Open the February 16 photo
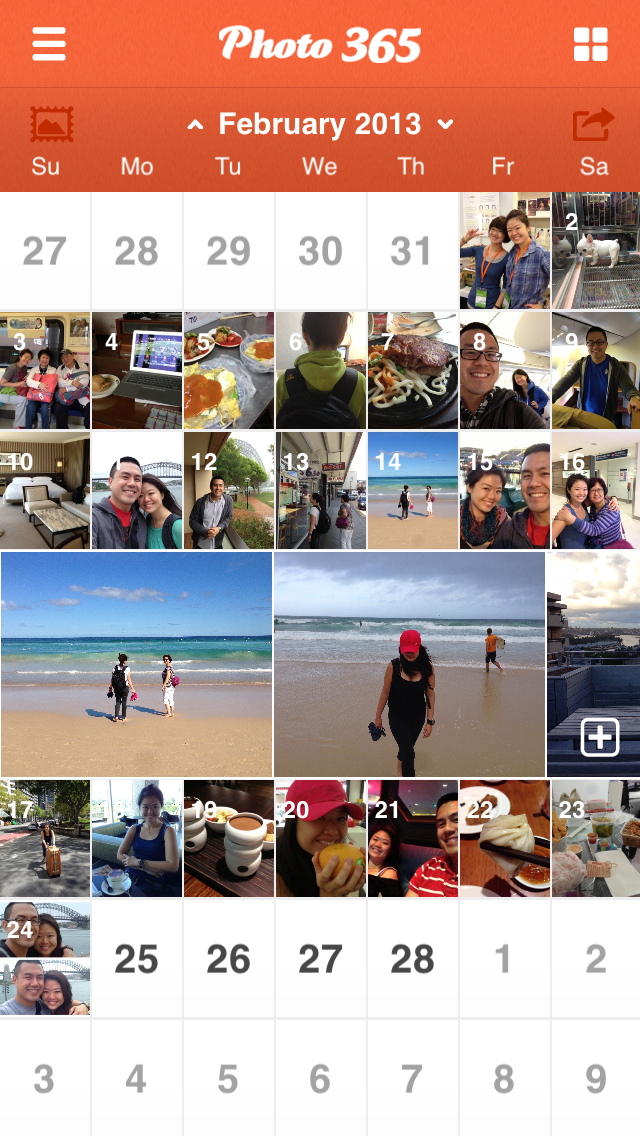640x1136 pixels. [595, 491]
